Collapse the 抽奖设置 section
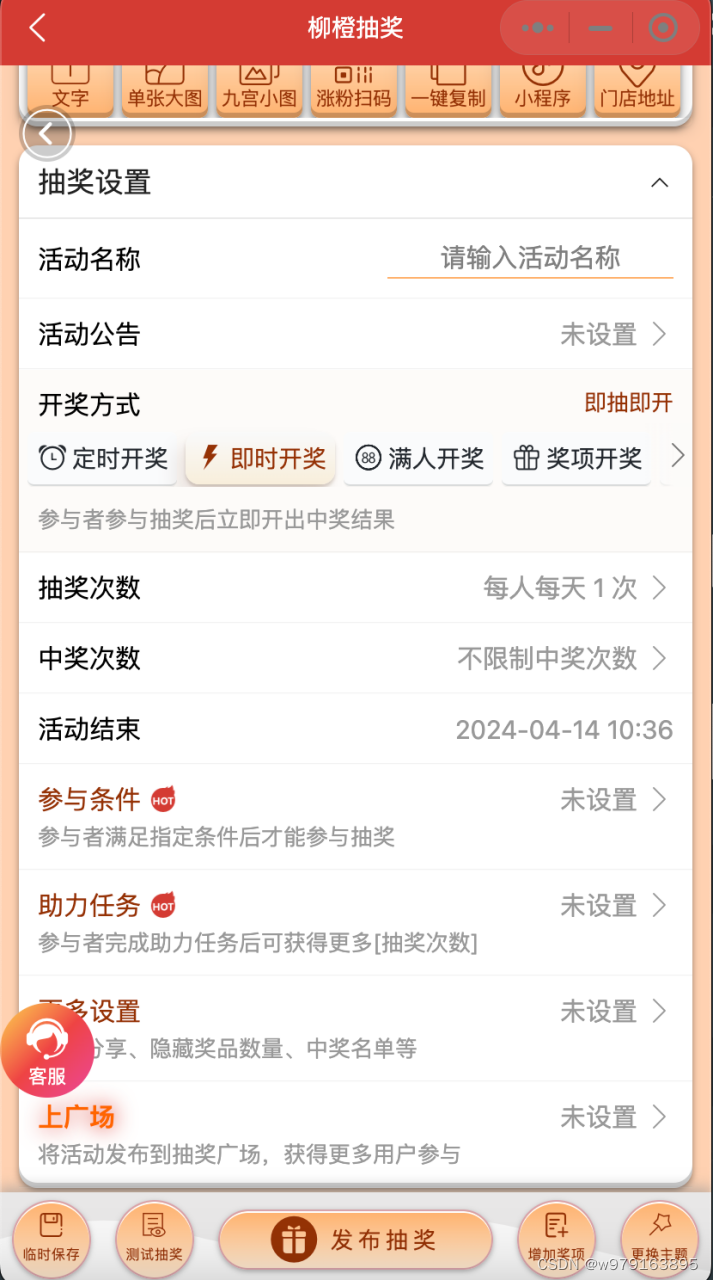 (659, 183)
